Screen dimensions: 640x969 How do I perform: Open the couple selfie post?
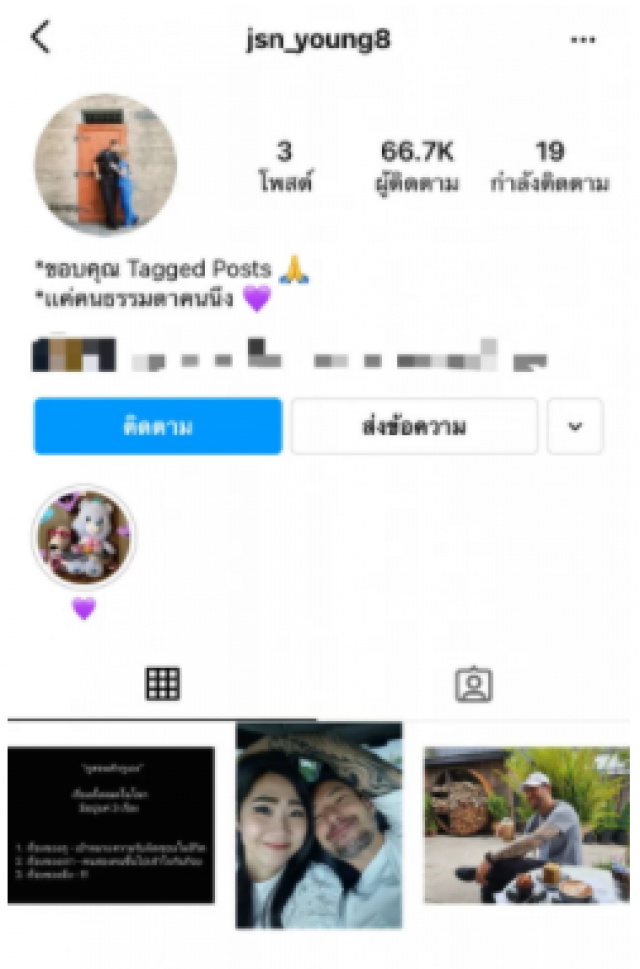[319, 826]
